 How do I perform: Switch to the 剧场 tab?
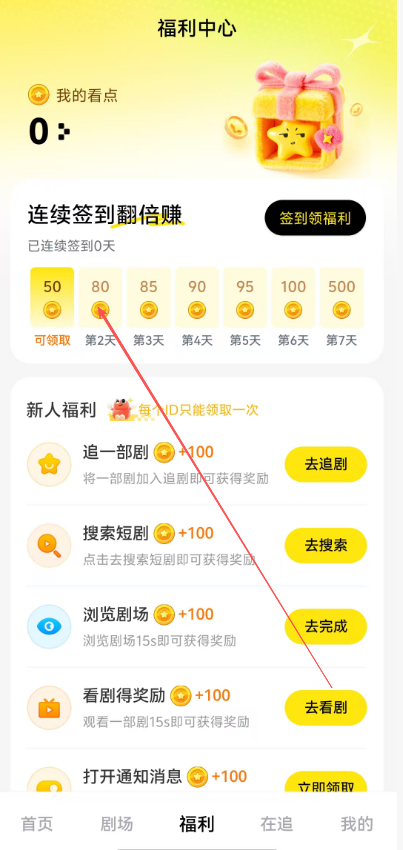pyautogui.click(x=117, y=824)
